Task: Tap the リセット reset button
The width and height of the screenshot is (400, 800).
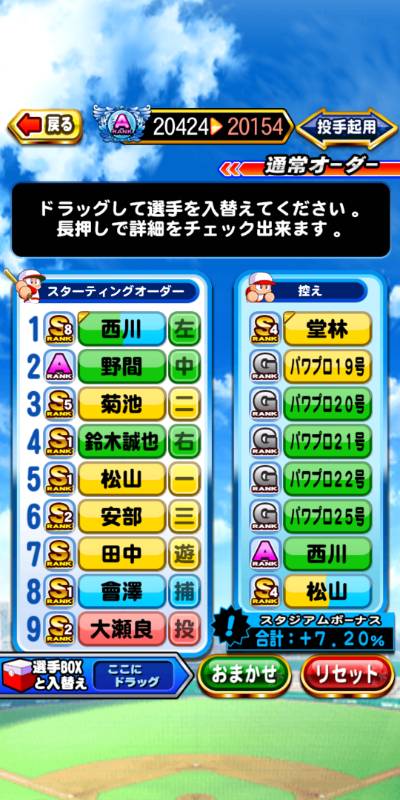Action: (347, 677)
